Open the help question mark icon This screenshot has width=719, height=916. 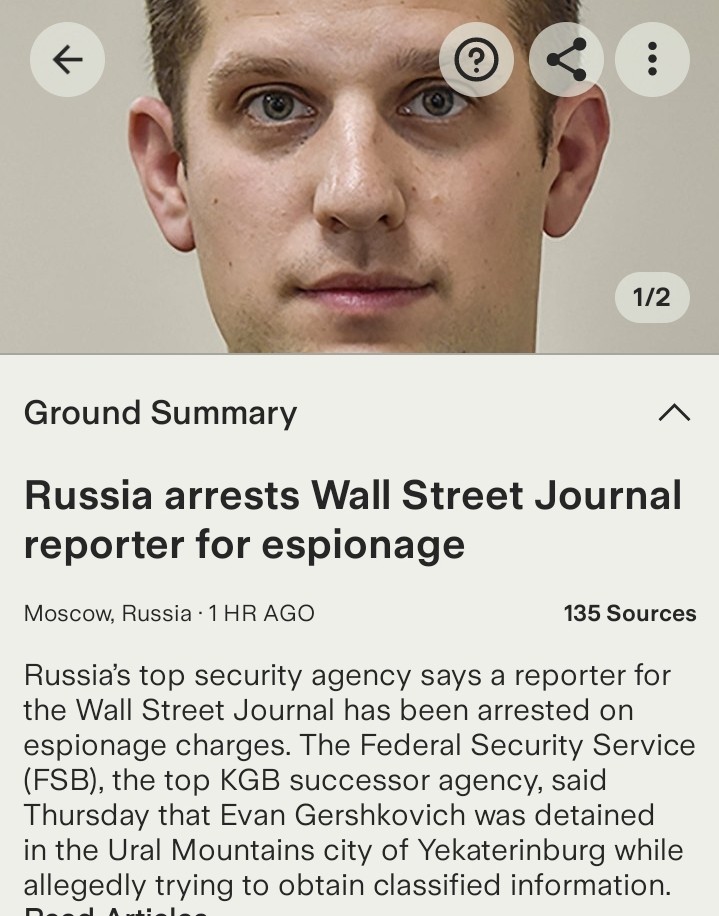click(x=476, y=60)
